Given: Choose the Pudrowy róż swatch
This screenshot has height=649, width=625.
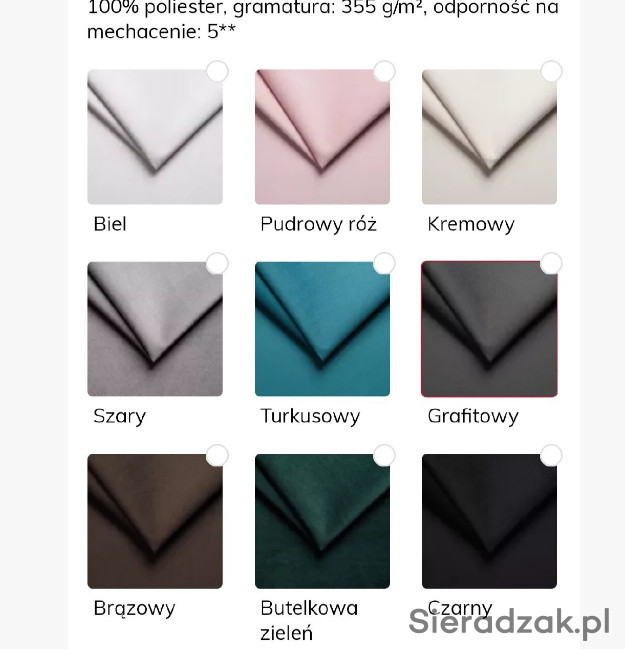Looking at the screenshot, I should (322, 137).
